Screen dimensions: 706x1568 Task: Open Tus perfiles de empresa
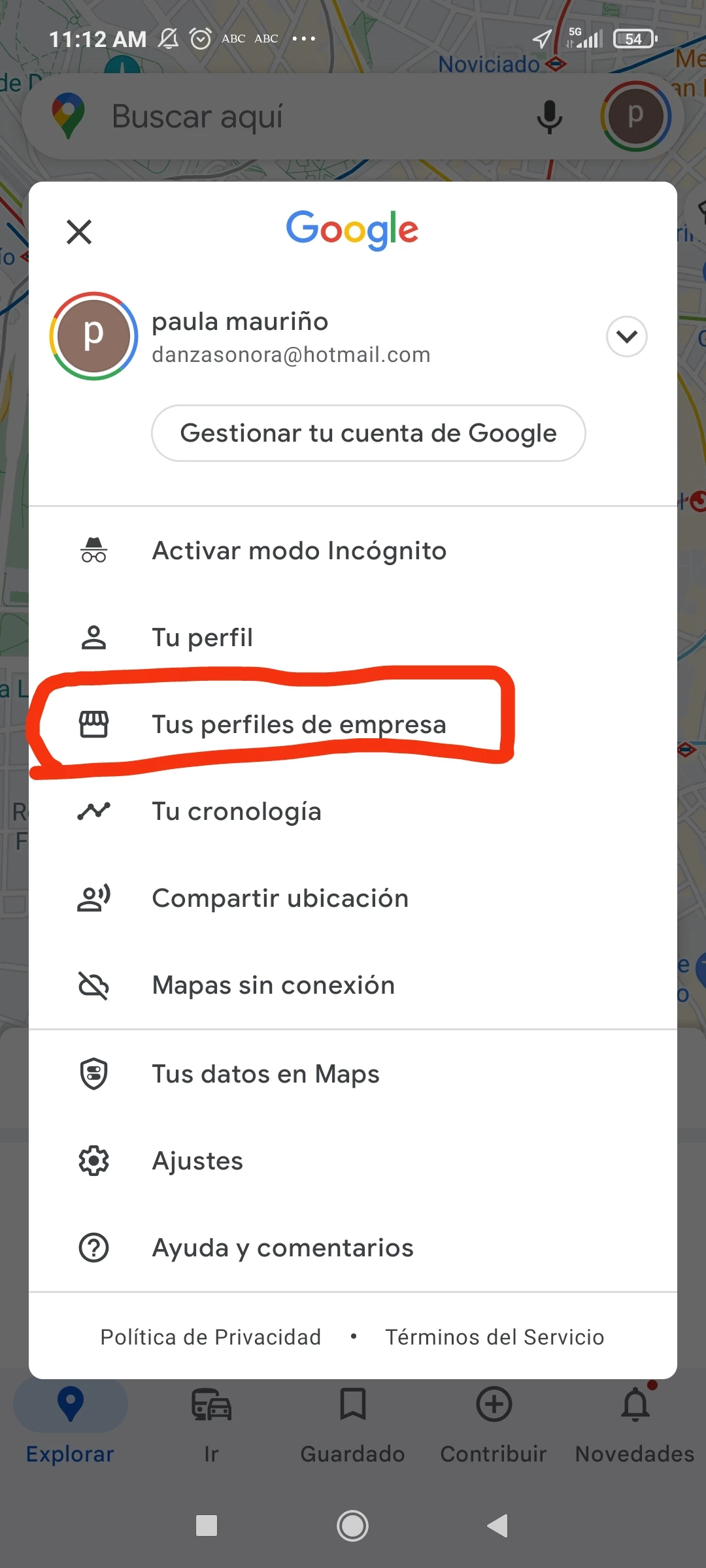coord(299,725)
